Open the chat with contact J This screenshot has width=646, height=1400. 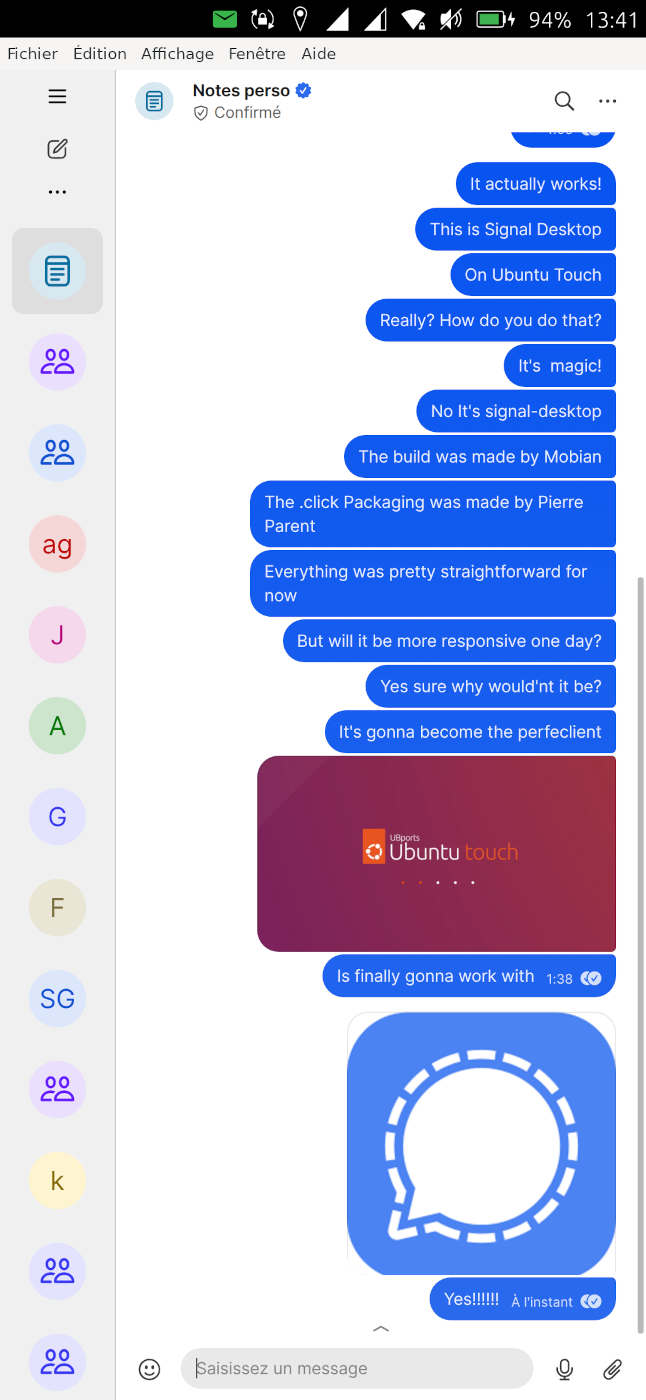(x=57, y=635)
